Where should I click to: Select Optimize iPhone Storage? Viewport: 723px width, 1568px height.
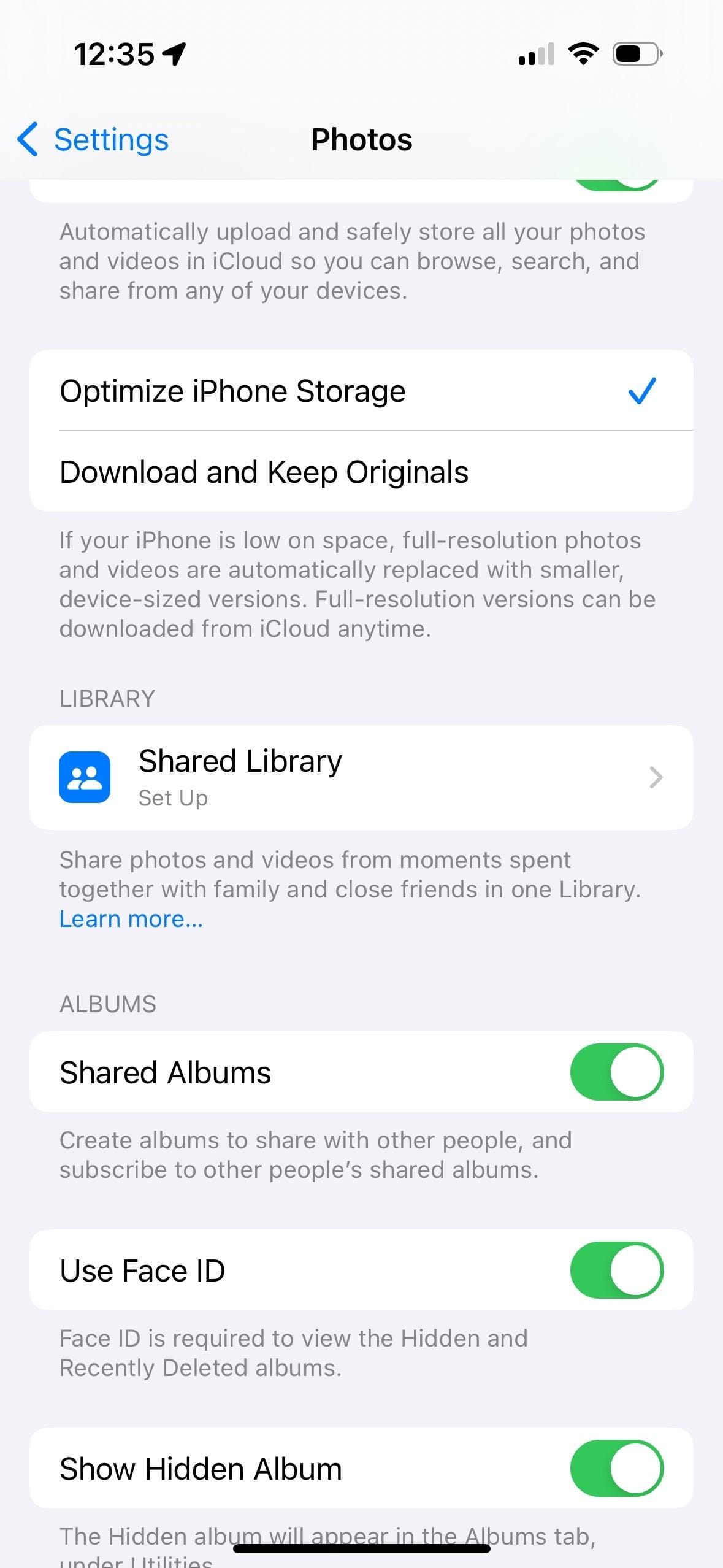(361, 391)
